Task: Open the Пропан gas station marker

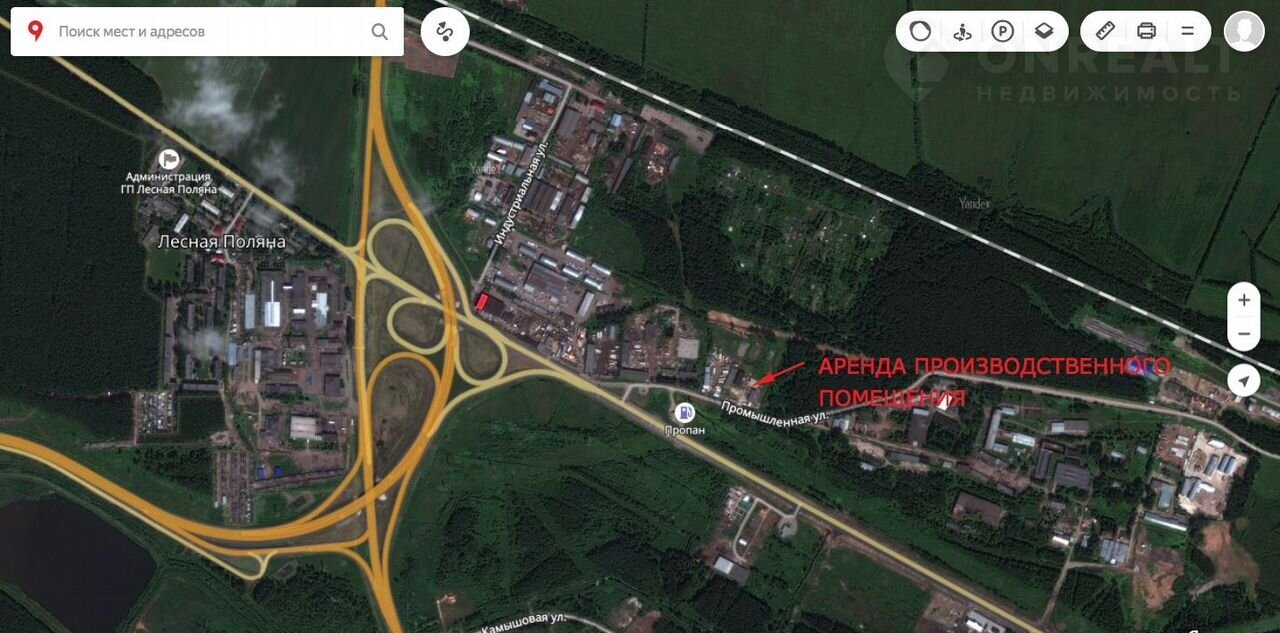Action: coord(685,412)
